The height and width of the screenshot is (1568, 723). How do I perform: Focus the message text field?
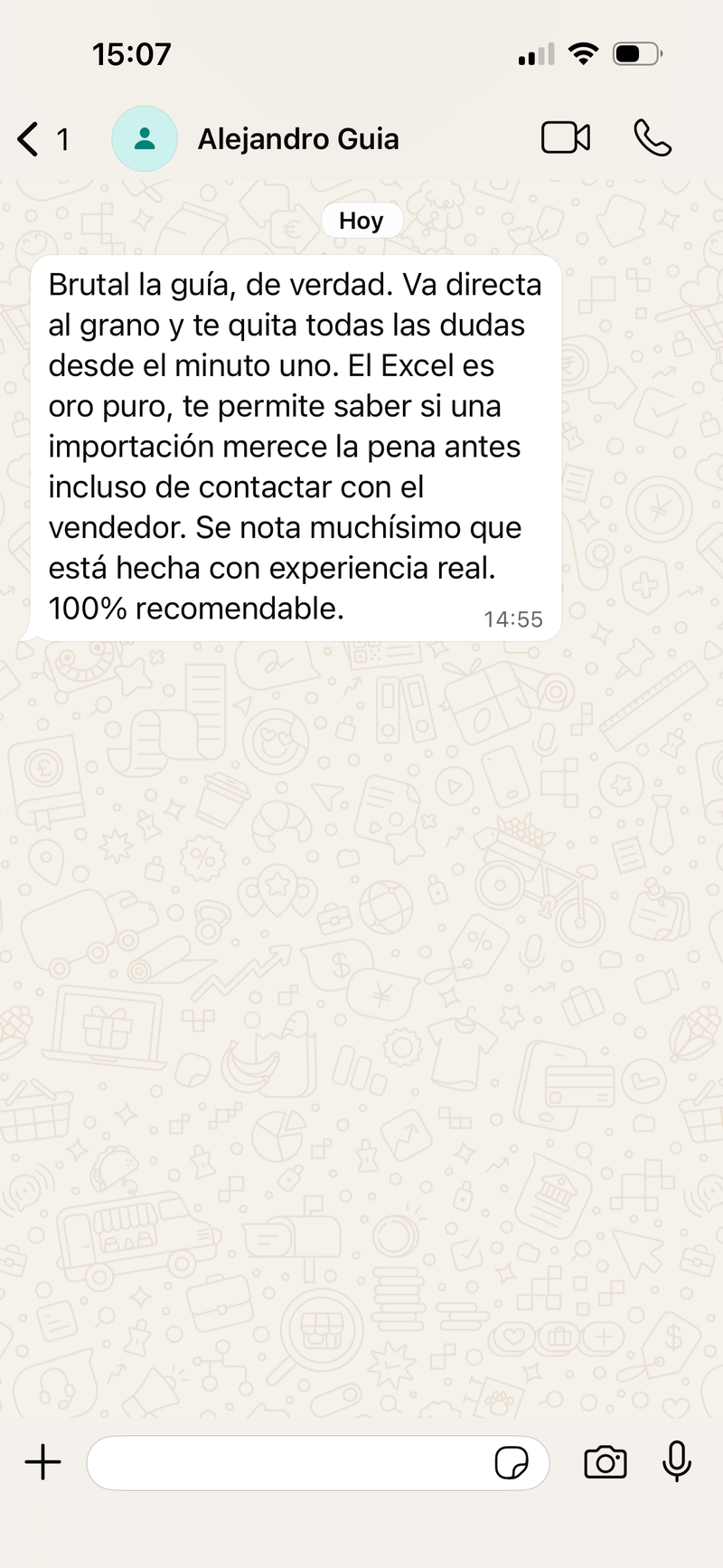[x=289, y=1462]
